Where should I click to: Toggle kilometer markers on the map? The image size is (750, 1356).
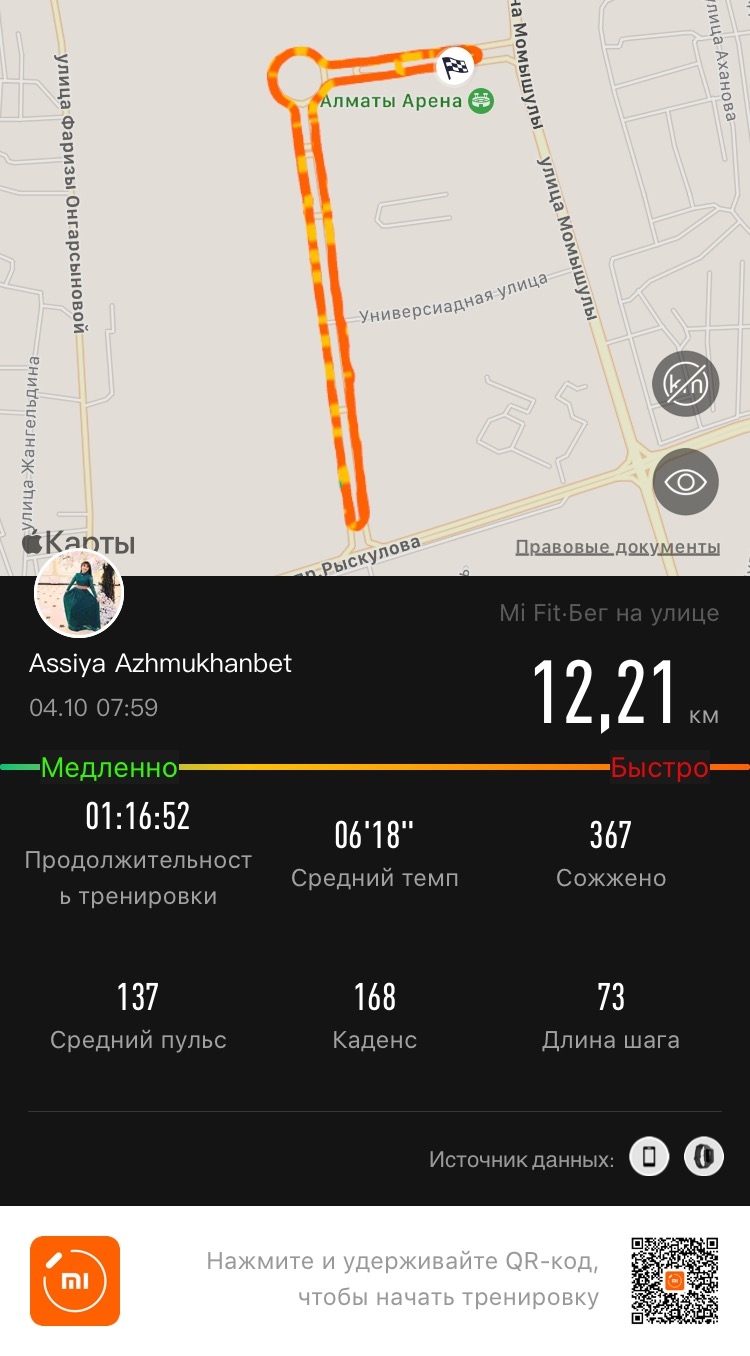686,384
